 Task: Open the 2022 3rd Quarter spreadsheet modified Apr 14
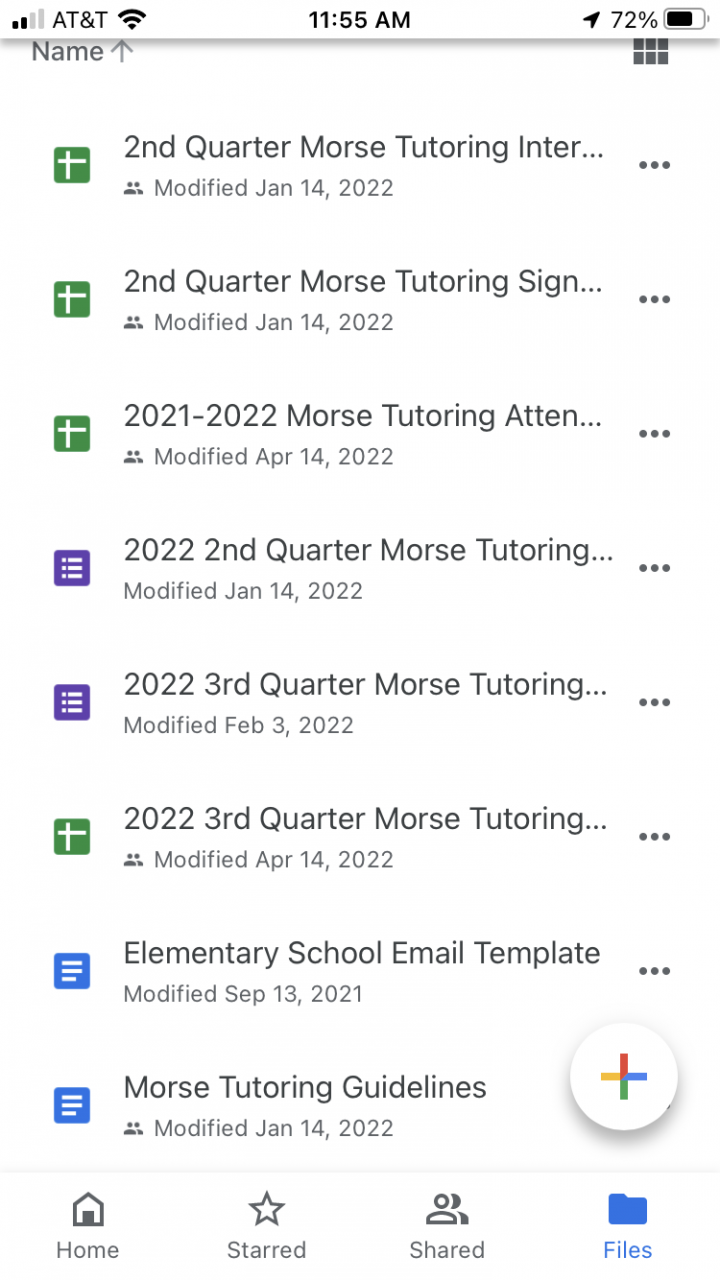[x=365, y=819]
